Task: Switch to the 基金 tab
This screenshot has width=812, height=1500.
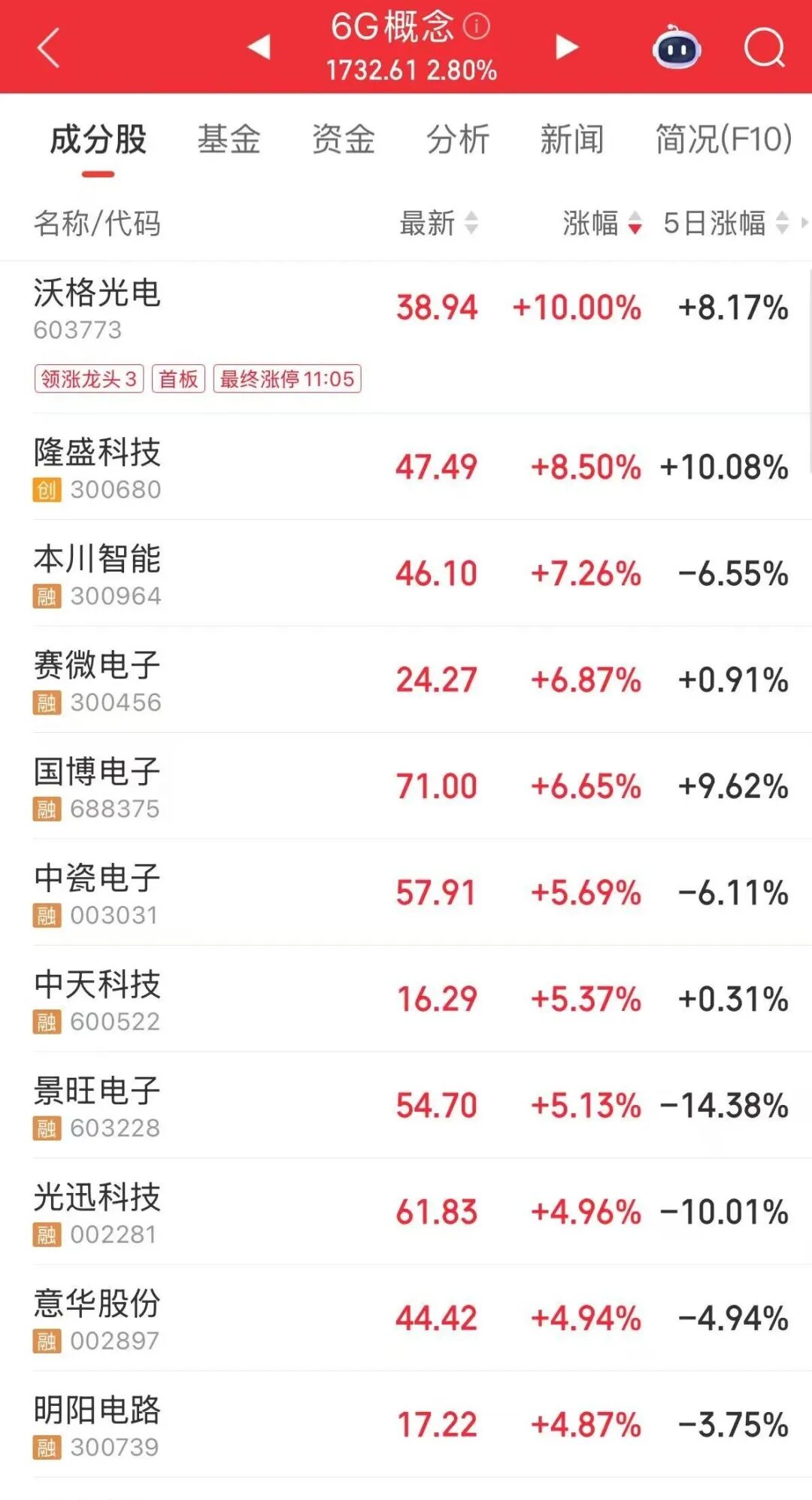Action: pos(229,139)
